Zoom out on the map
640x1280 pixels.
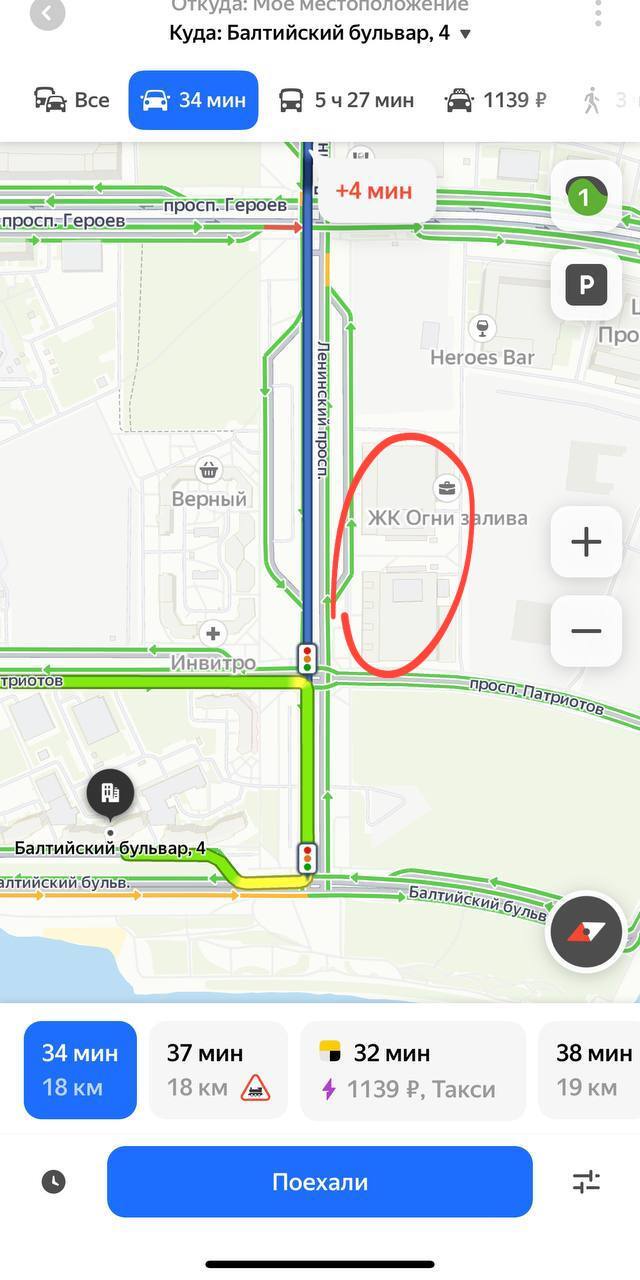point(586,631)
